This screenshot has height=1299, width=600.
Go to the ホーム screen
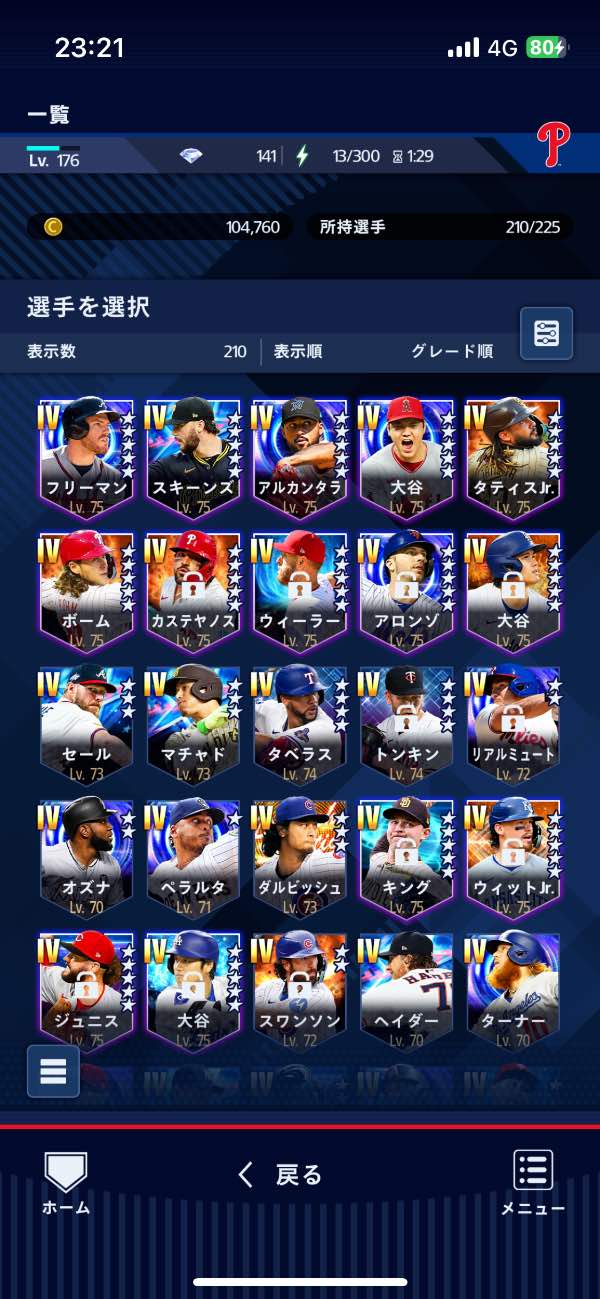pos(66,1182)
